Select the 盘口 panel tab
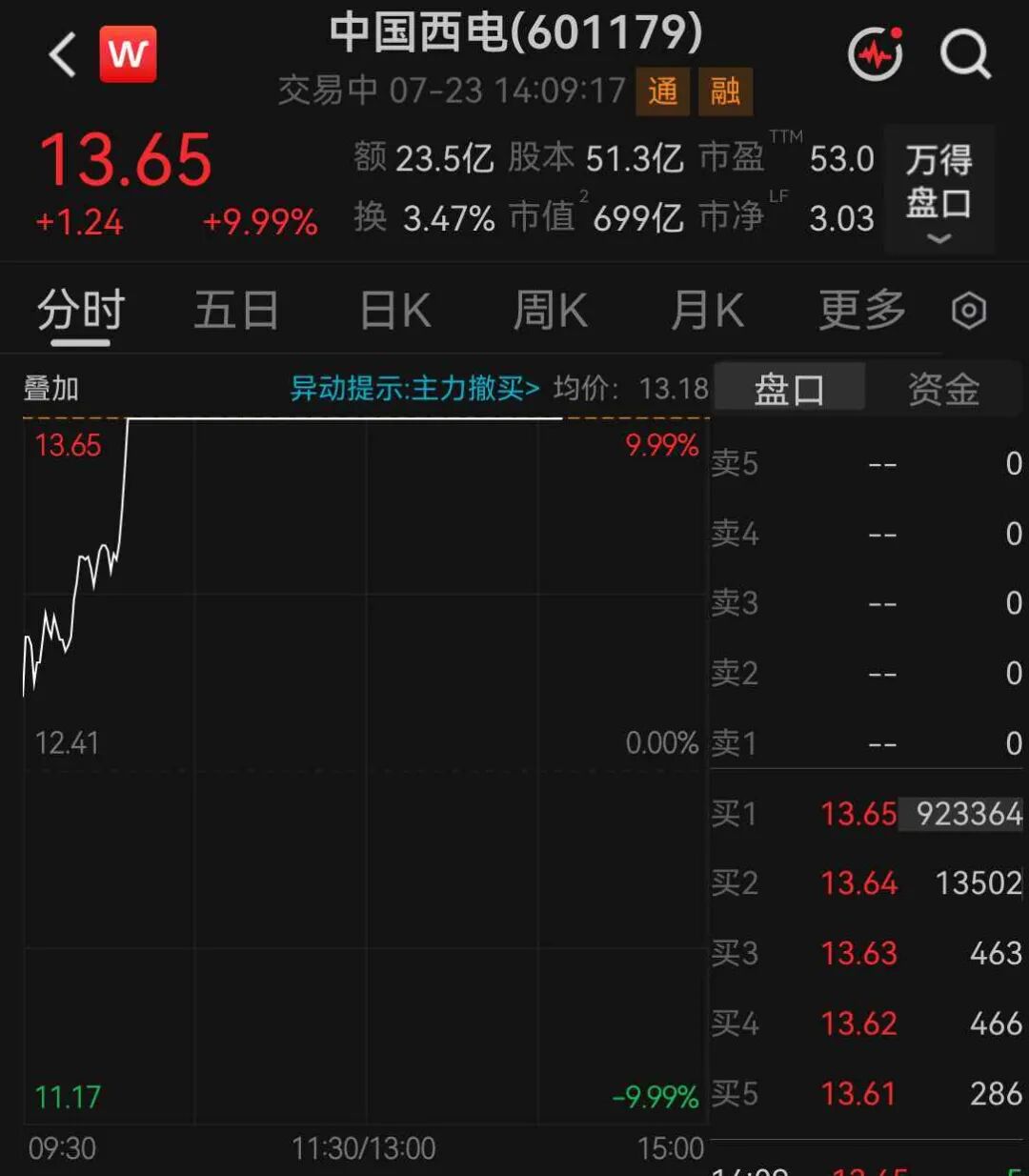Screen dimensions: 1029x1176 tap(789, 389)
